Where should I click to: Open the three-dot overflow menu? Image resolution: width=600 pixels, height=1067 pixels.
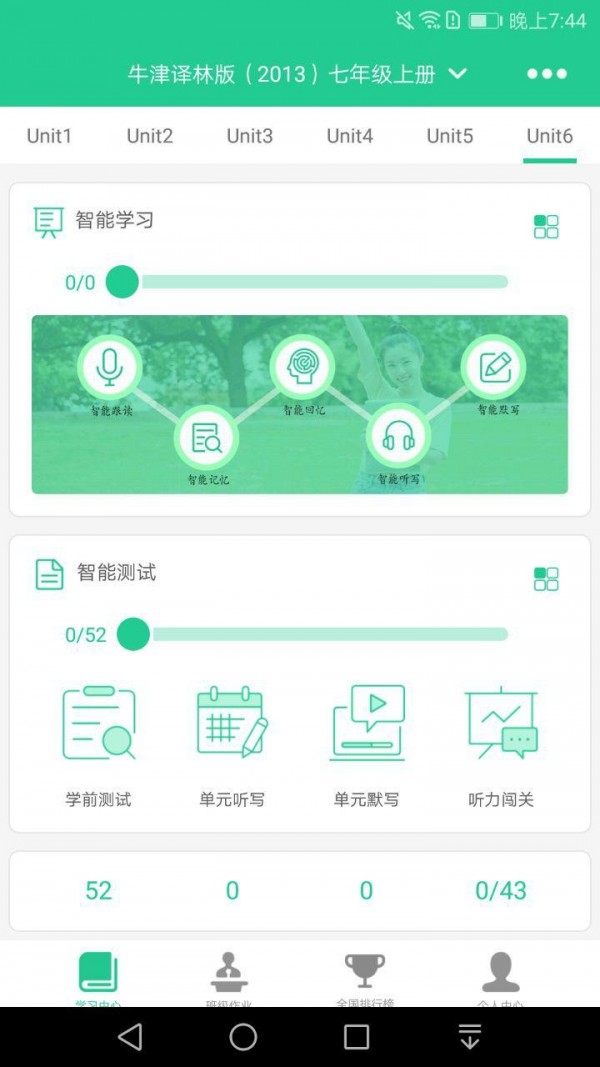(x=547, y=74)
